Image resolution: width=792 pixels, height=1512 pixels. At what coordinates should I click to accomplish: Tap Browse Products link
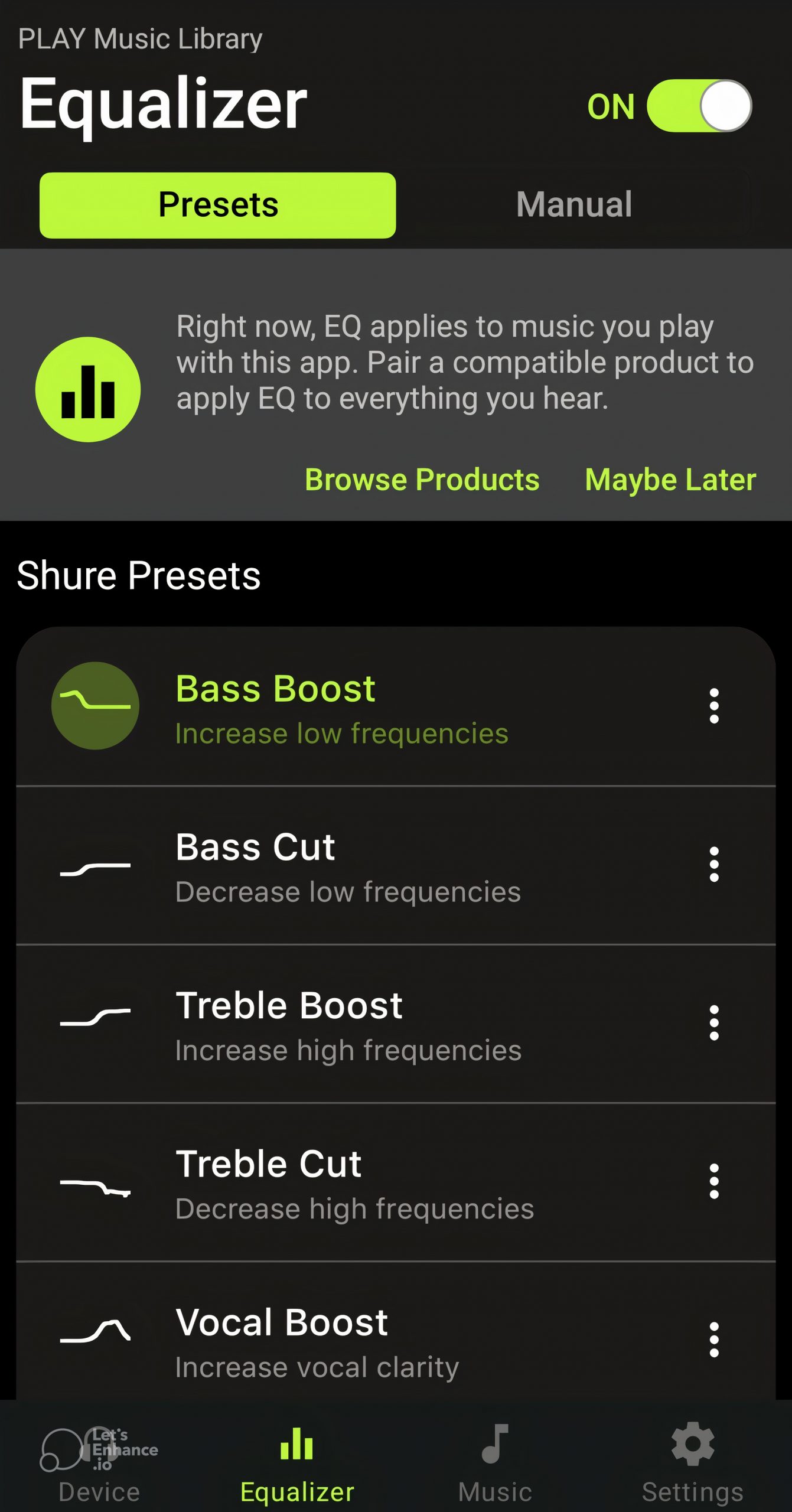422,479
